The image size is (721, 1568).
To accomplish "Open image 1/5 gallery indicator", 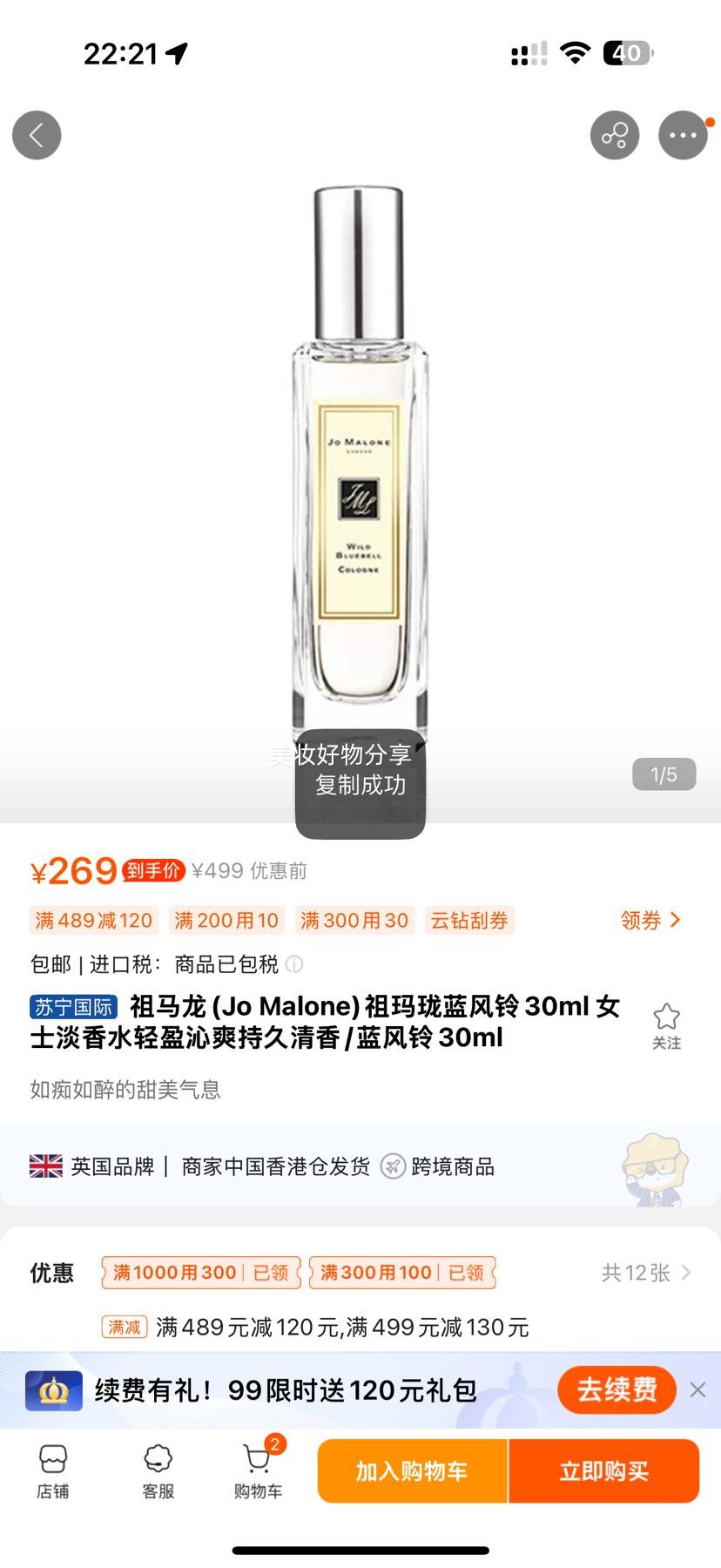I will [x=664, y=774].
